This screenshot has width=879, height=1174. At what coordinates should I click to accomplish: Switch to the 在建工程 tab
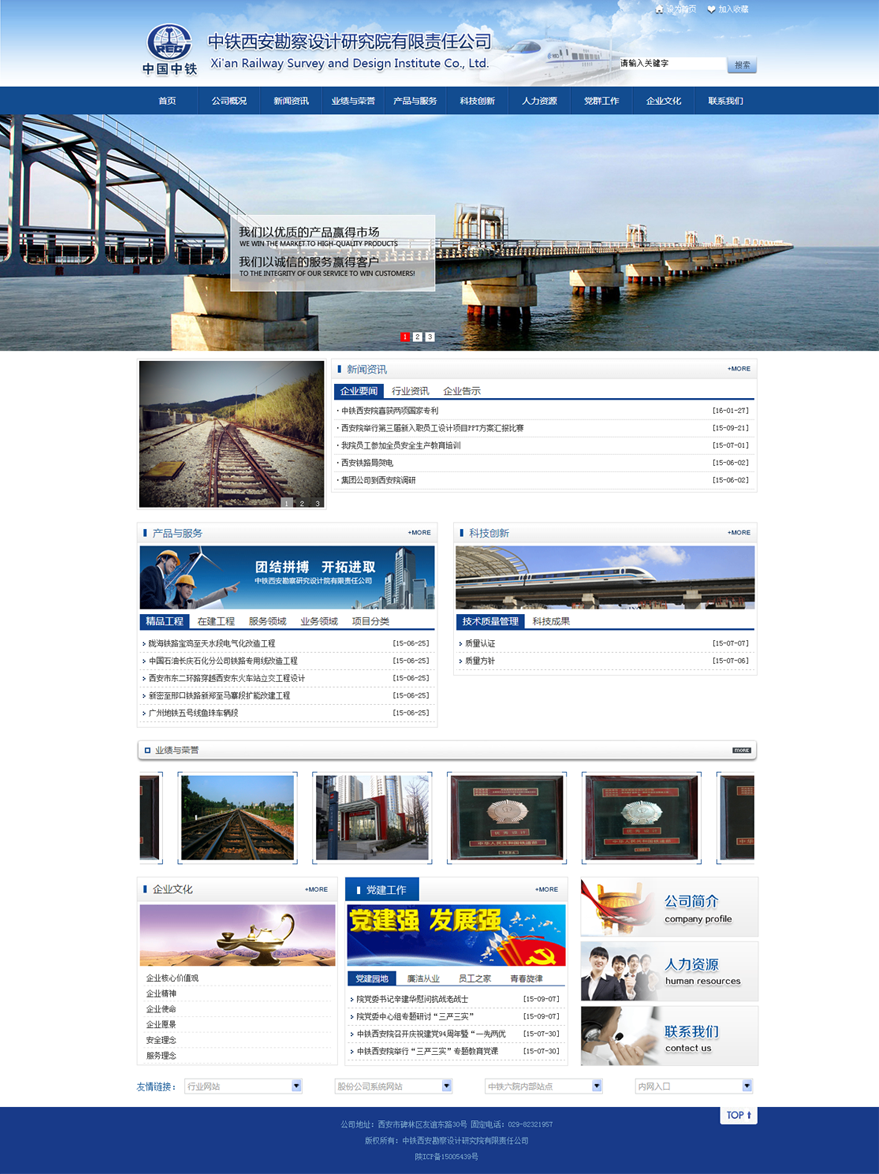coord(215,621)
